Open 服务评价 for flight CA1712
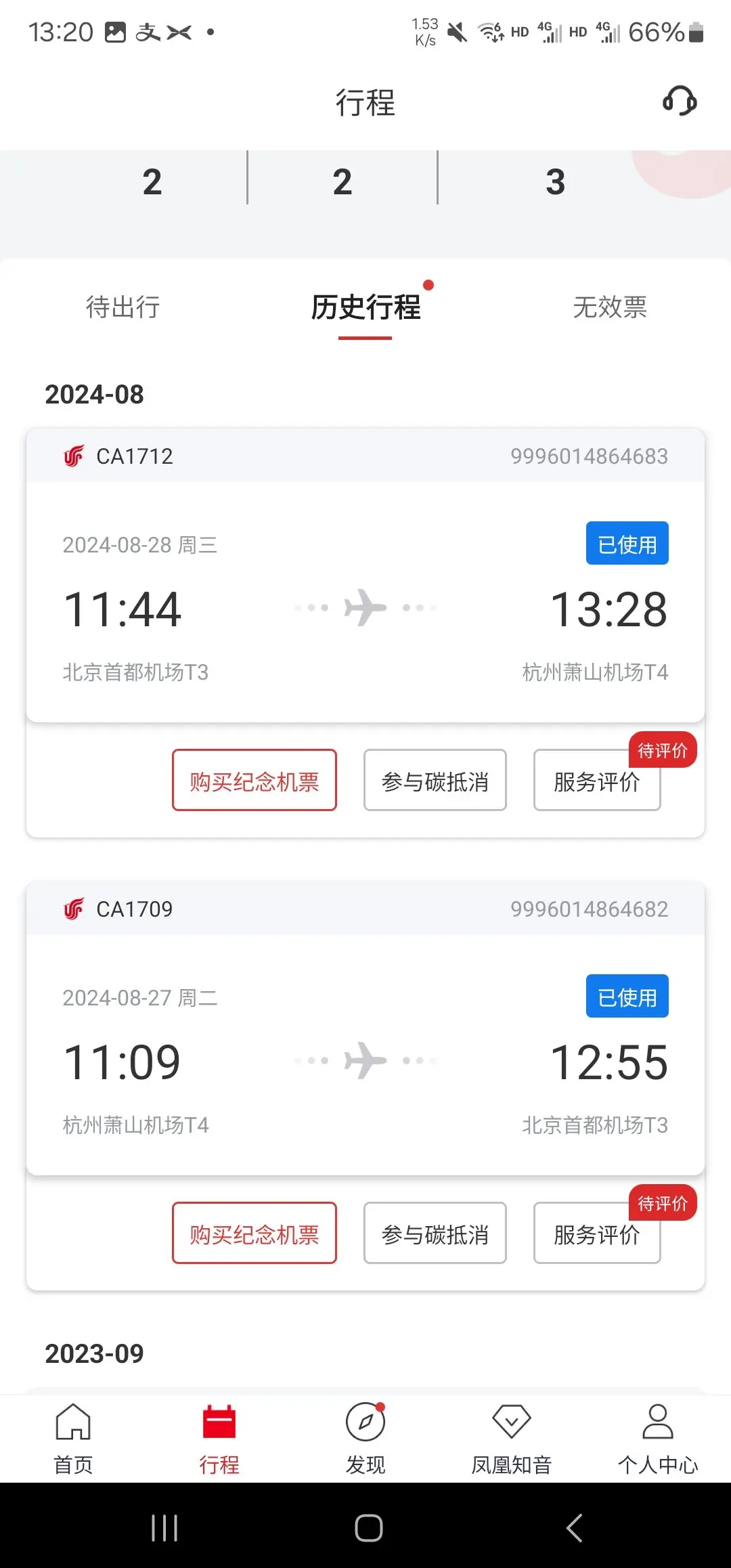The image size is (731, 1568). (597, 780)
